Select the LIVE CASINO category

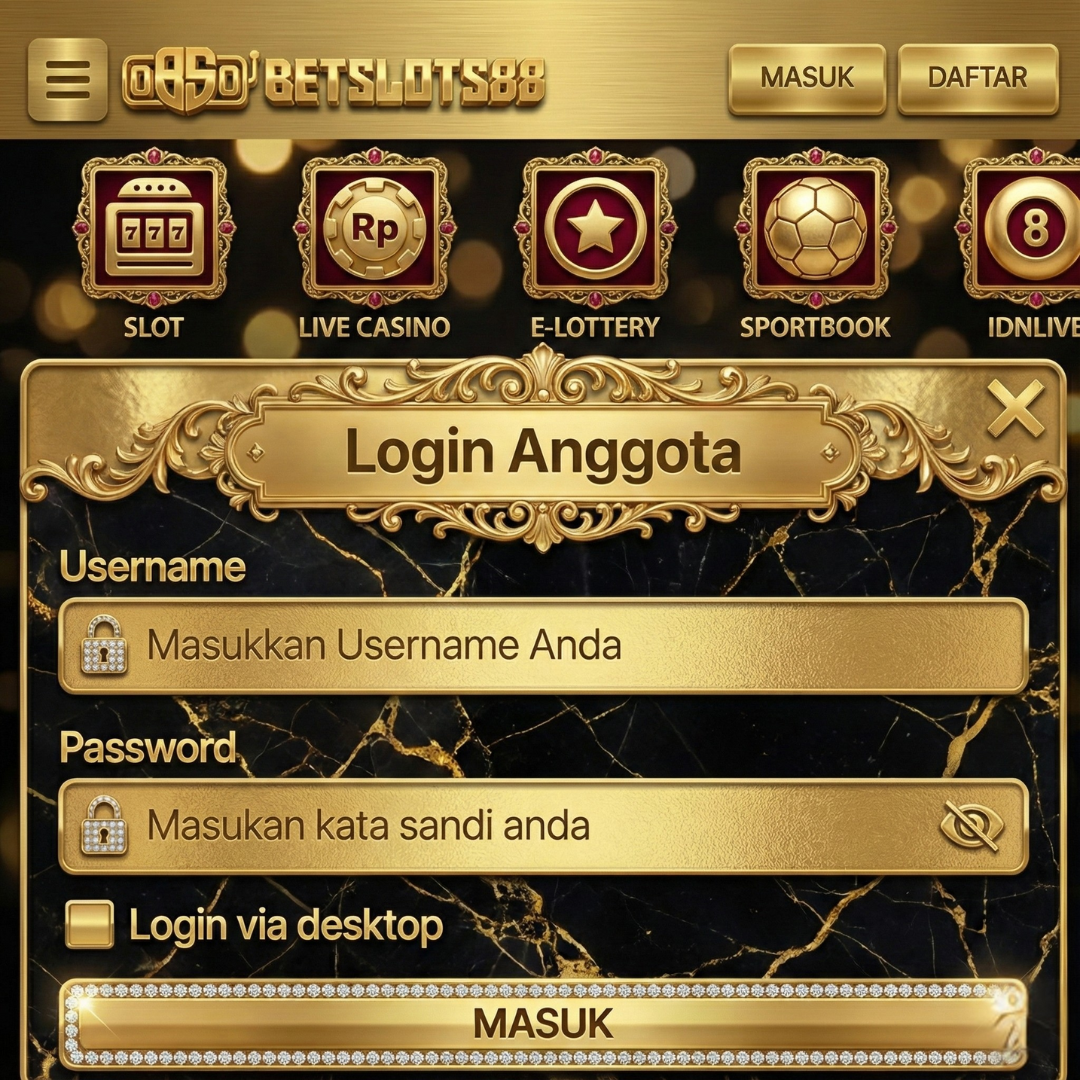[374, 245]
